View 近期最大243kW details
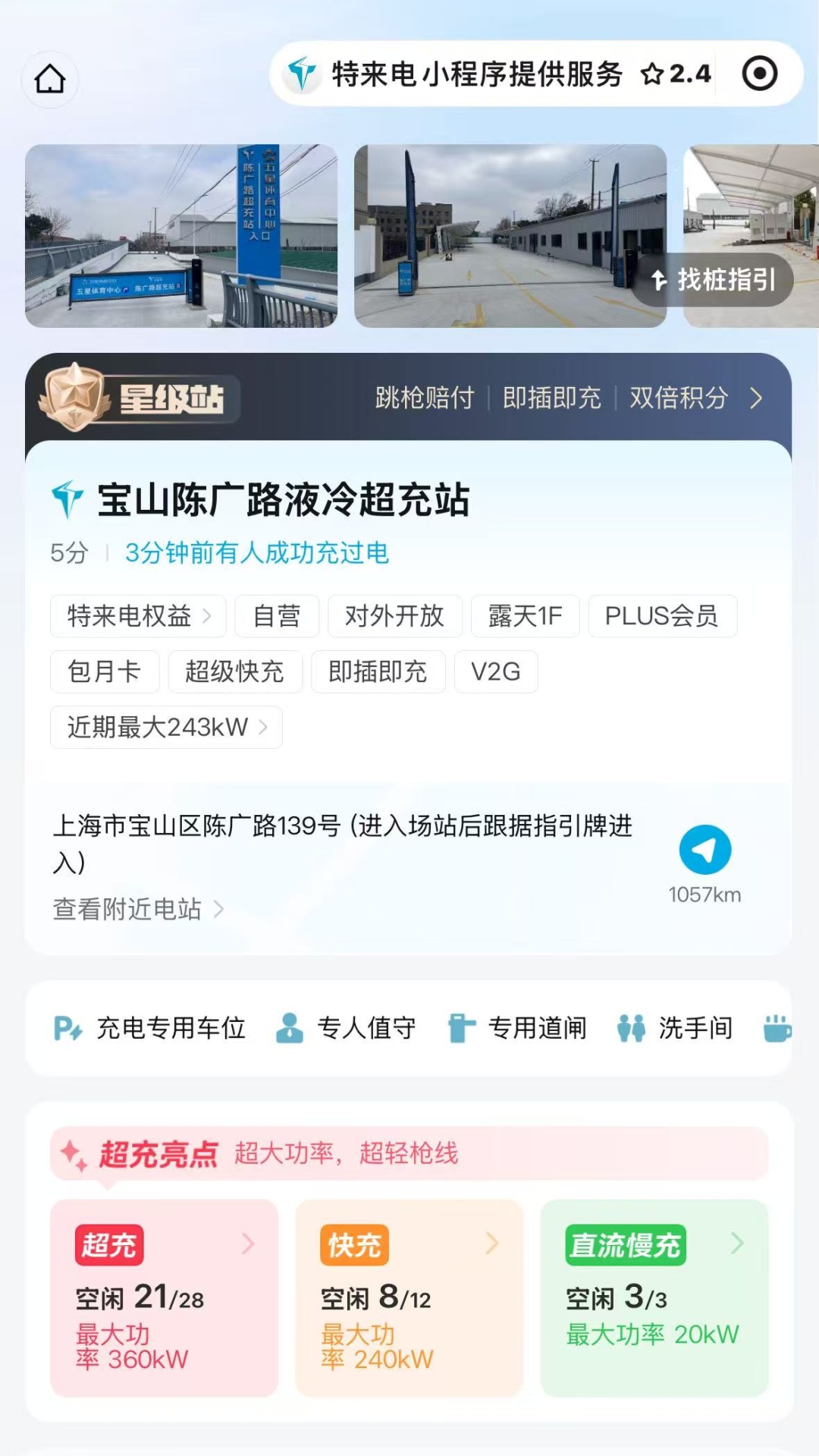The image size is (819, 1456). 166,727
